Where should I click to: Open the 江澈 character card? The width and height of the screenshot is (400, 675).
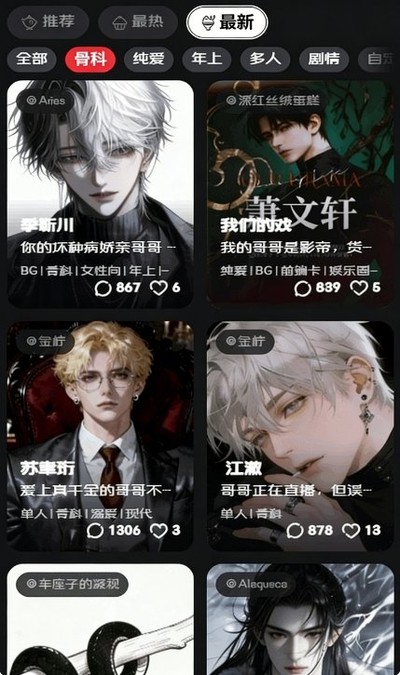[x=300, y=436]
